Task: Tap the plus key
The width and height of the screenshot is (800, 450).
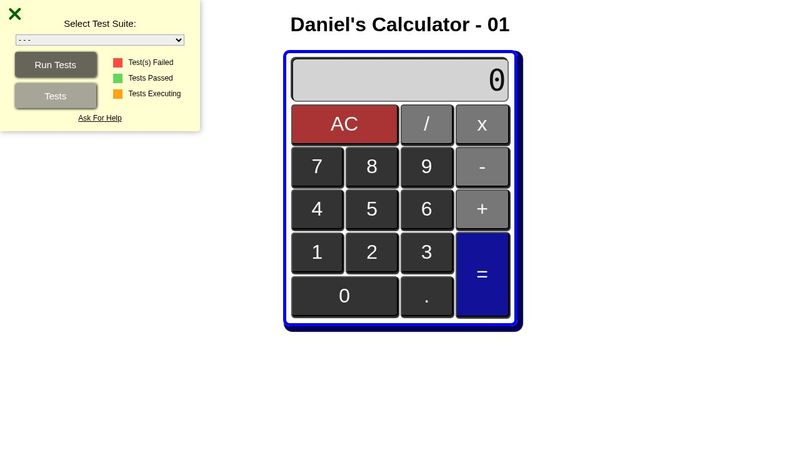Action: [x=482, y=209]
